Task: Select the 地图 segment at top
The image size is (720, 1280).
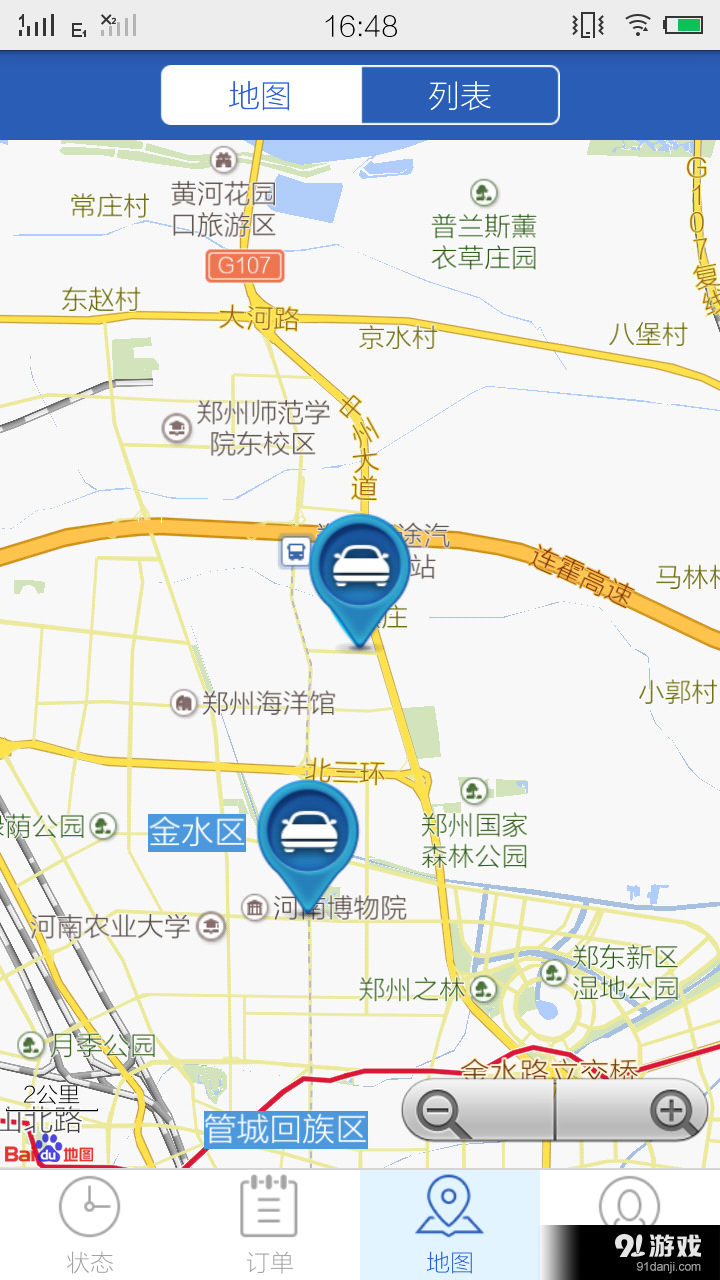Action: coord(261,95)
